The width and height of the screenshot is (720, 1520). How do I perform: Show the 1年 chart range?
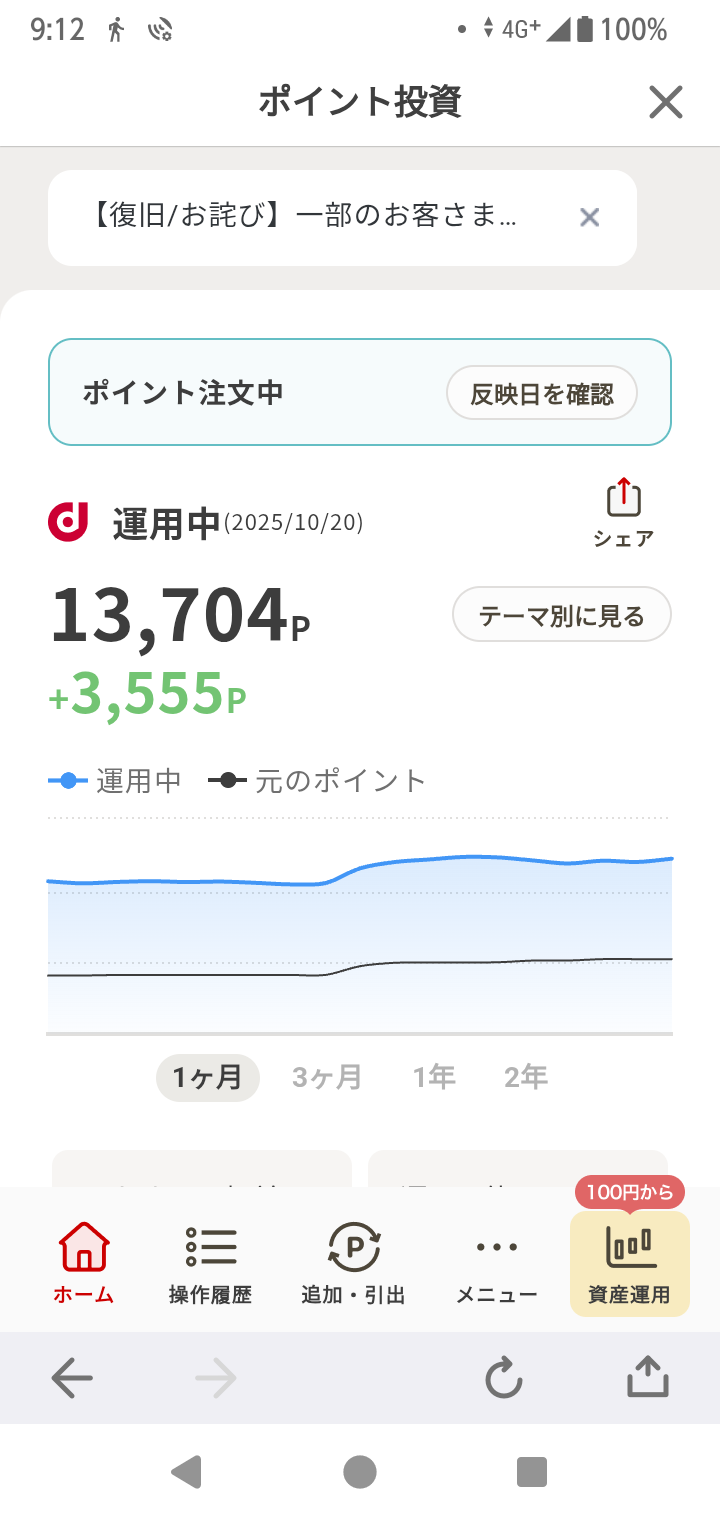pos(434,1077)
